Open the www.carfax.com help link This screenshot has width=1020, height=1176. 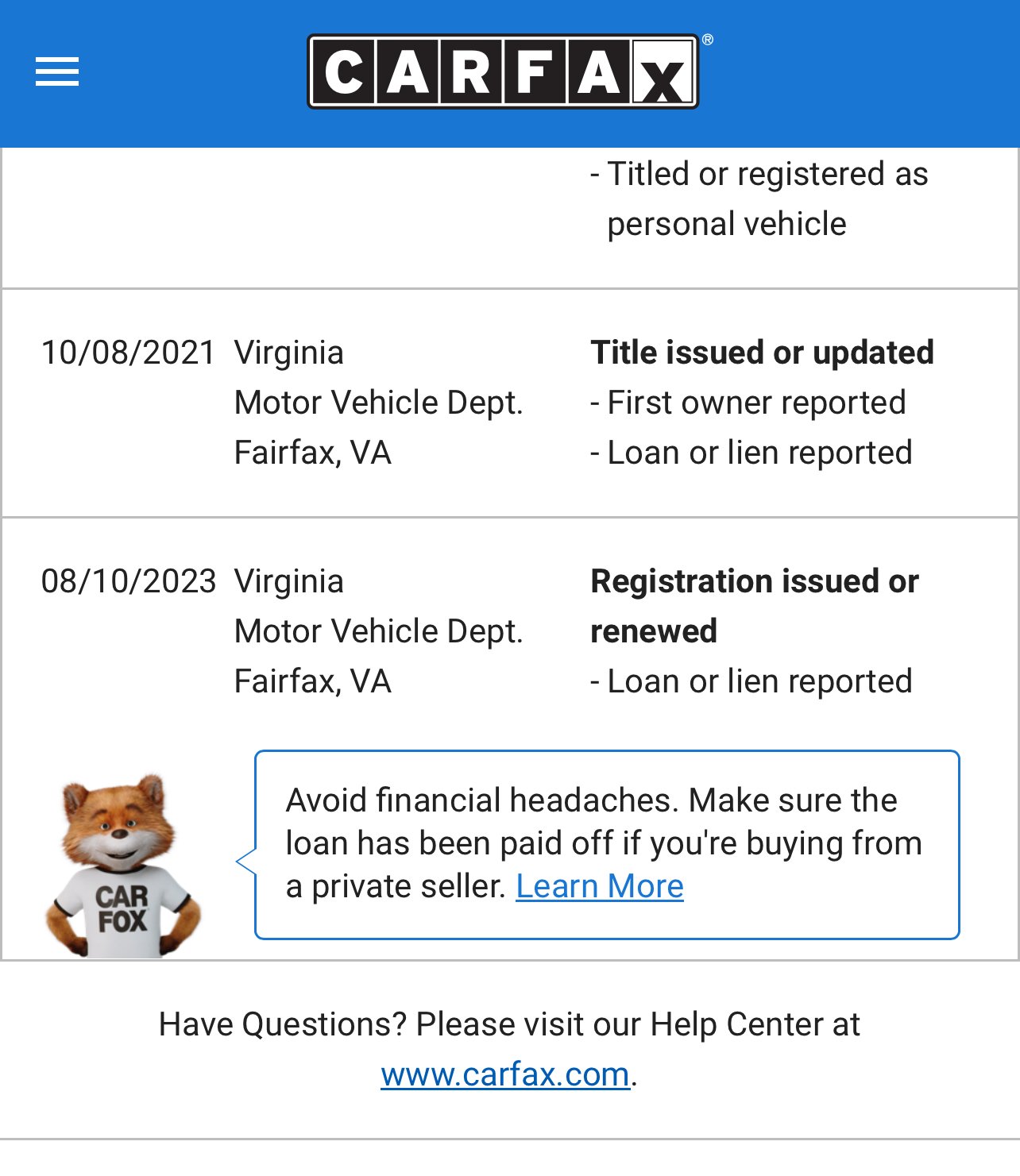505,1074
